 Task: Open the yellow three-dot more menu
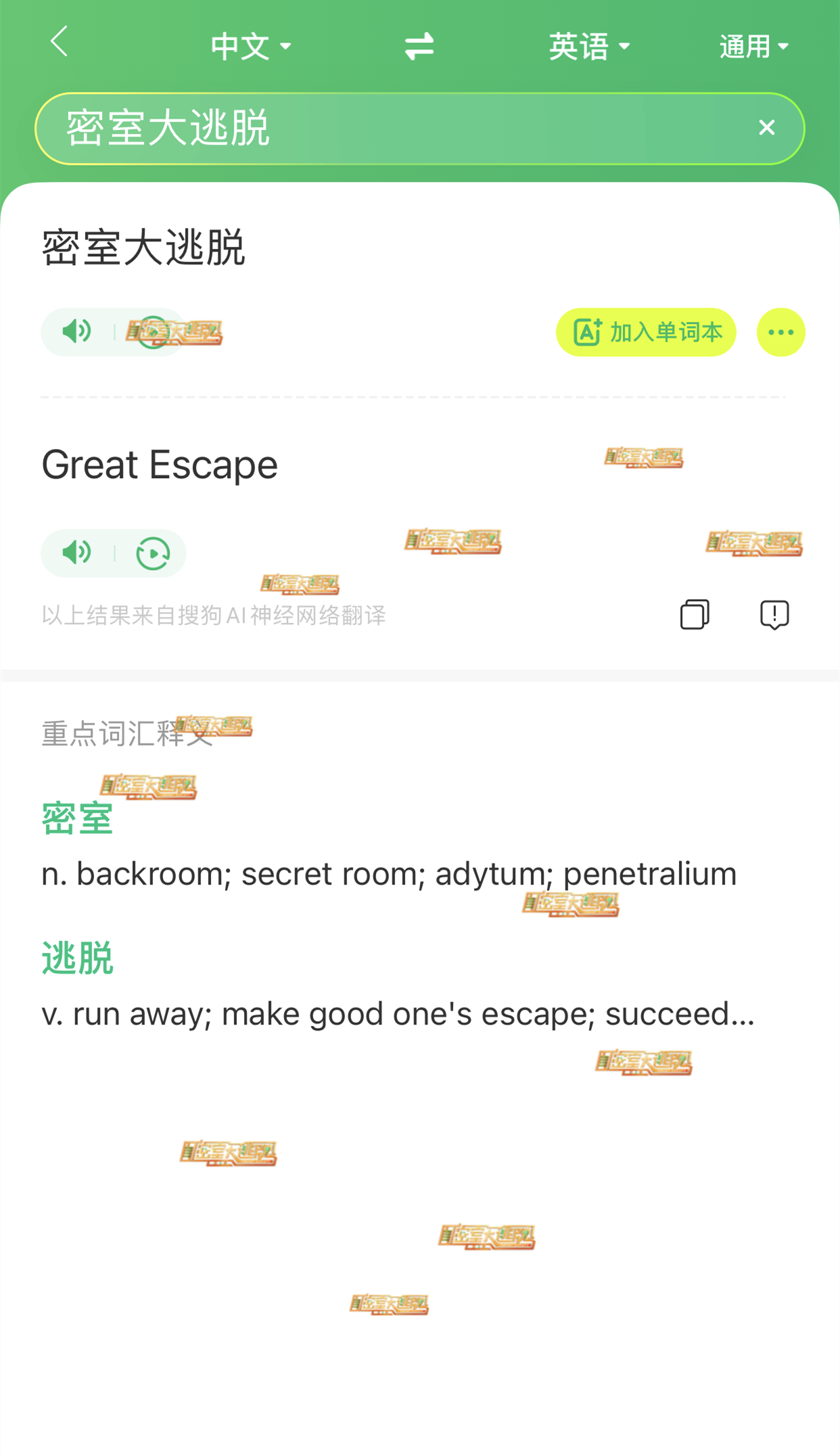780,332
